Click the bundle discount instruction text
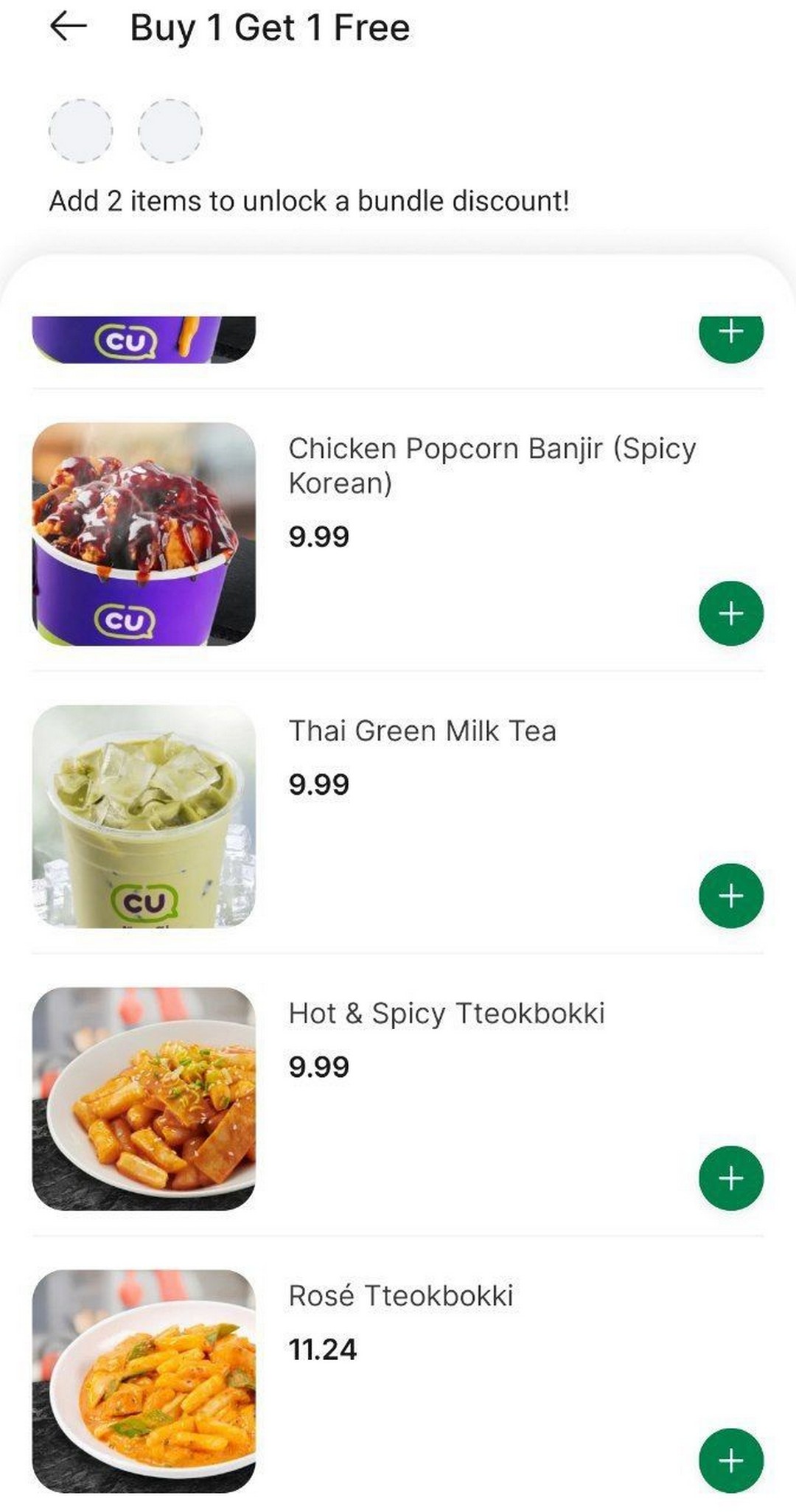The height and width of the screenshot is (1512, 796). [310, 200]
